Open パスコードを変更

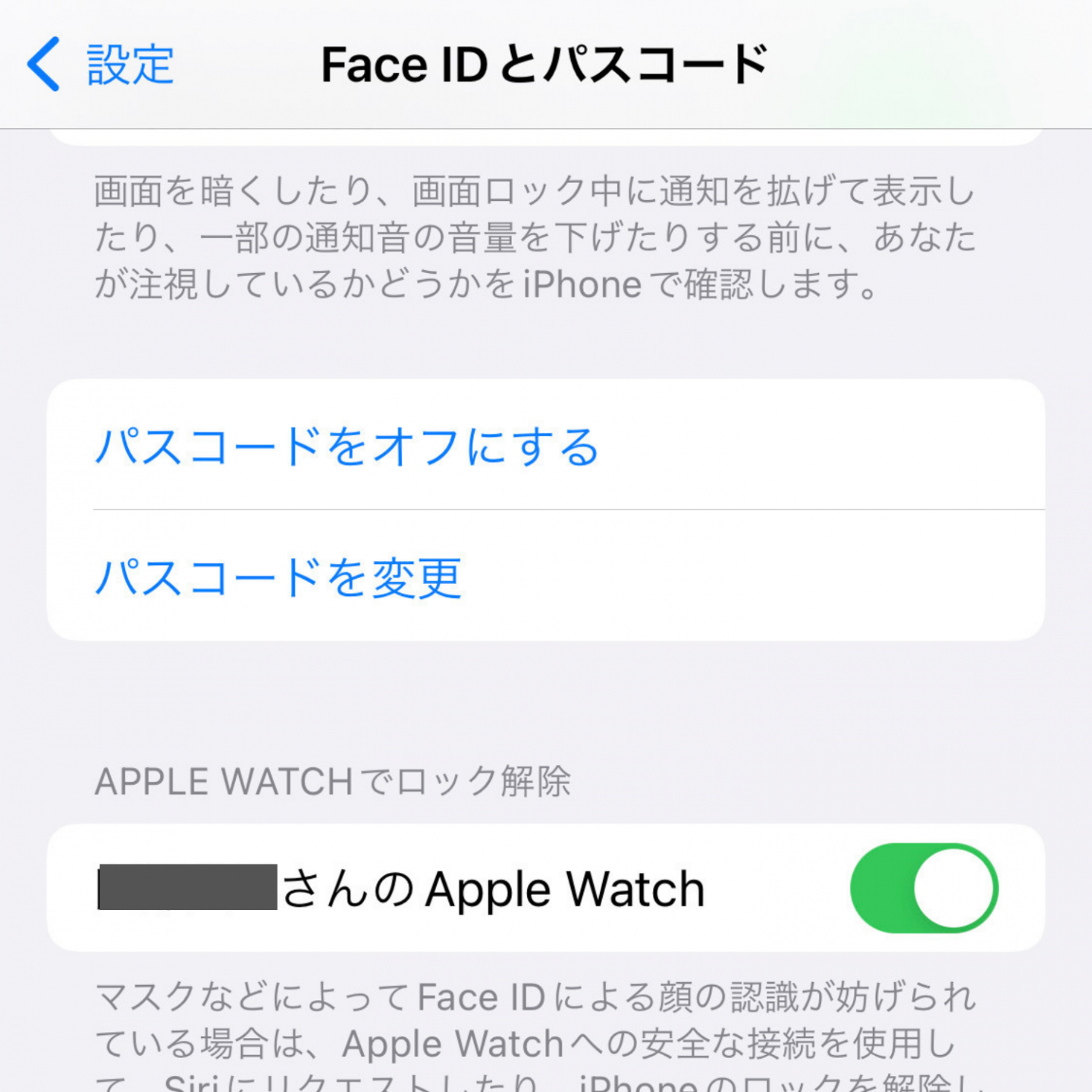pyautogui.click(x=278, y=577)
